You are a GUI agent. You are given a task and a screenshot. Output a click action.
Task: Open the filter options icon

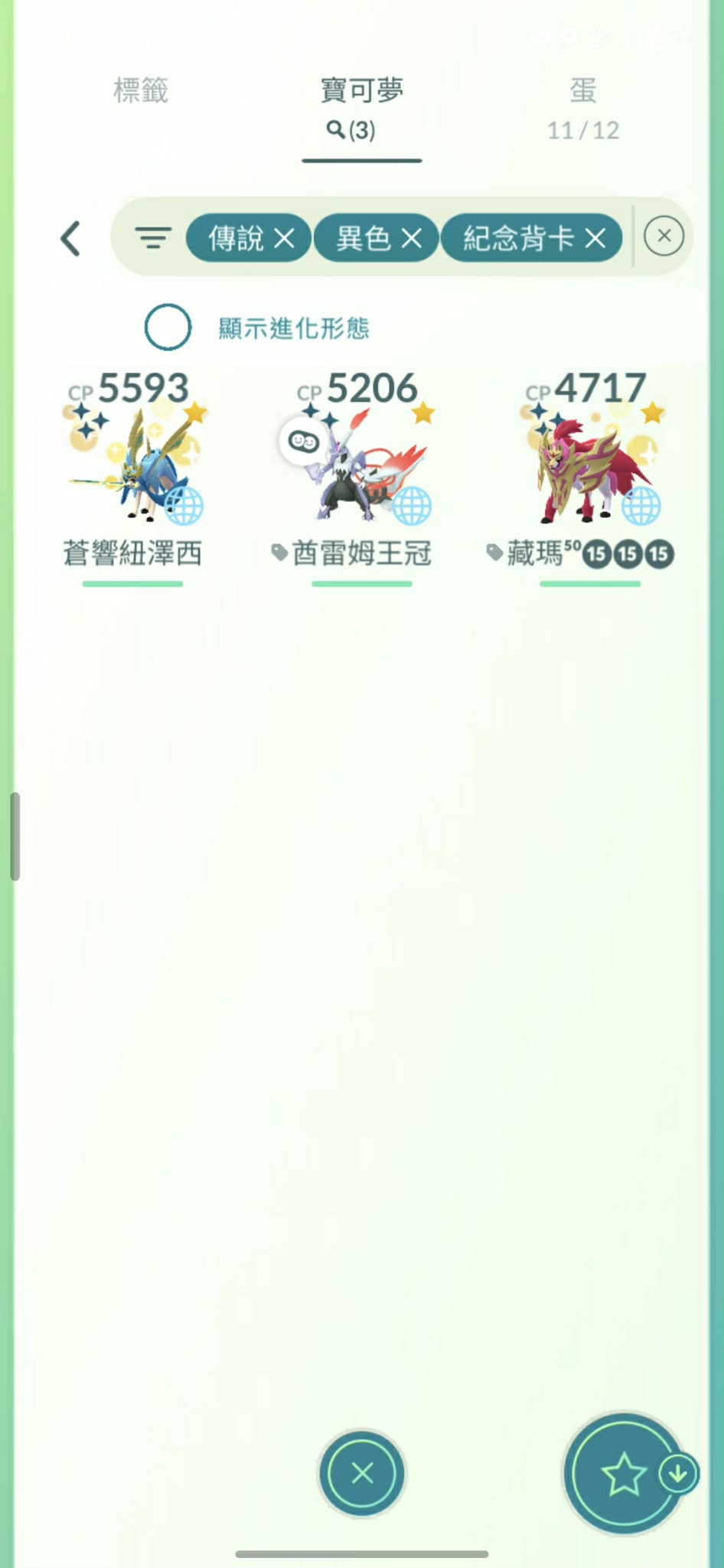click(153, 238)
